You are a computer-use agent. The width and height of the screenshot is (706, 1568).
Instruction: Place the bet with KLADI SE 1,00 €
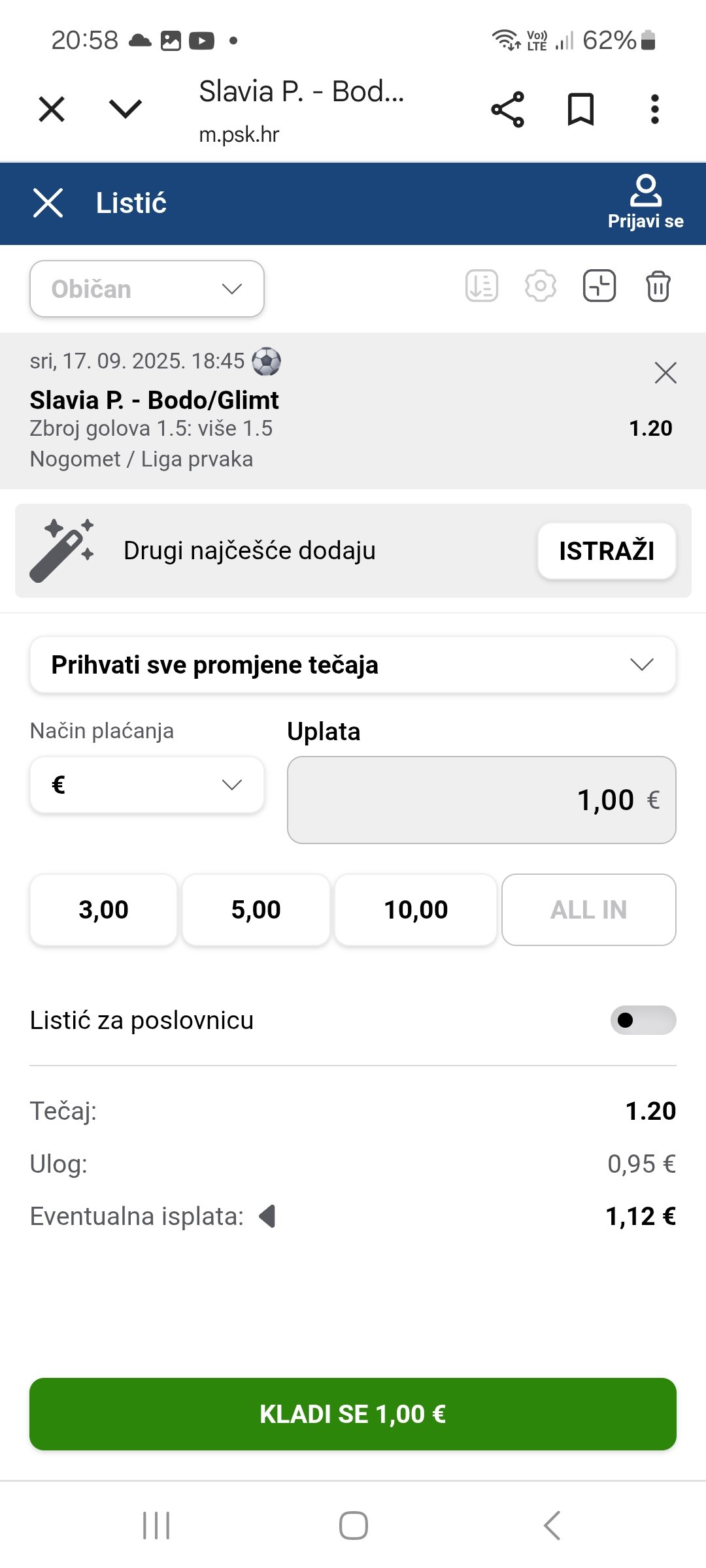(353, 1414)
